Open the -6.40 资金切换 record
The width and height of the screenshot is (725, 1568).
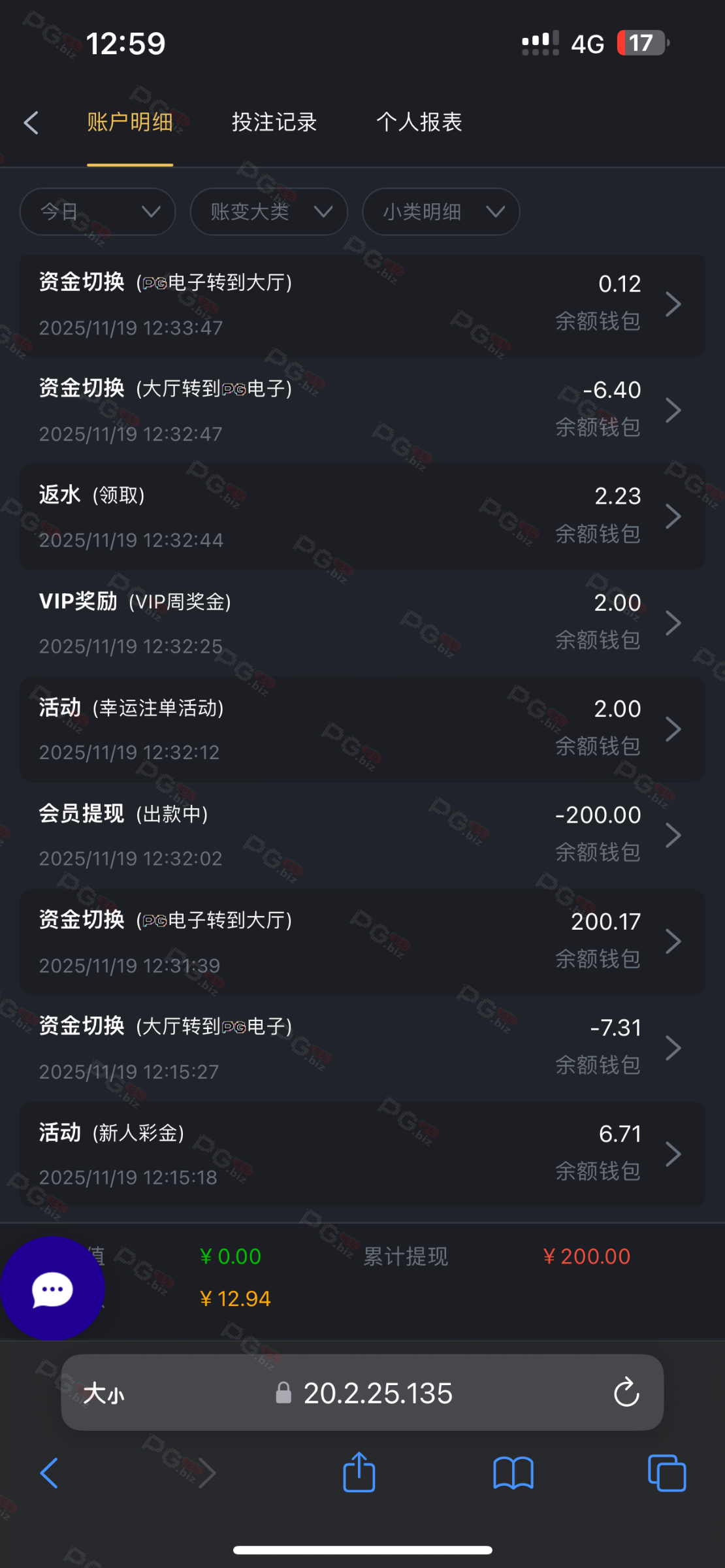362,410
